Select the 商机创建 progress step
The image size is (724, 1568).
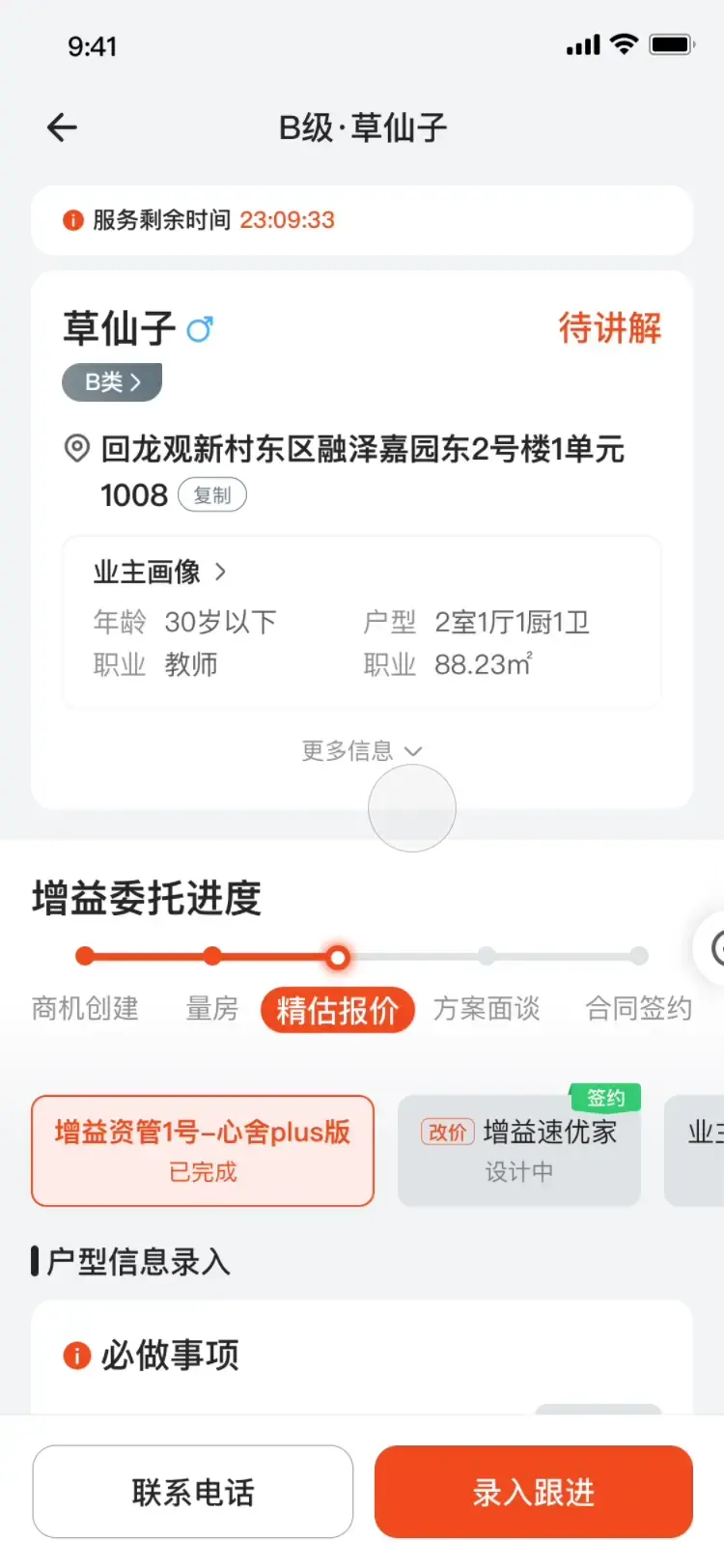85,1009
